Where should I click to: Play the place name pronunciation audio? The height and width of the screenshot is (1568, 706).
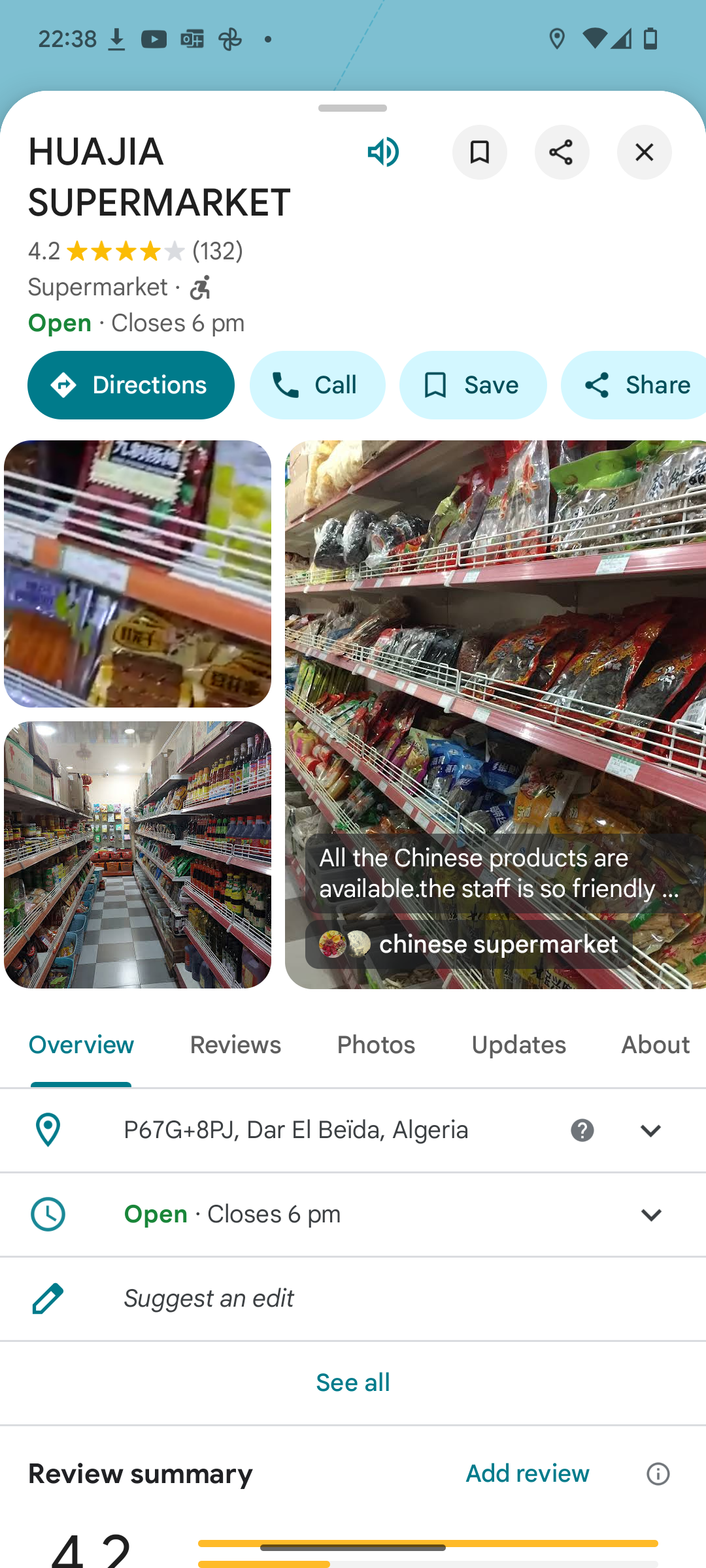click(x=383, y=152)
